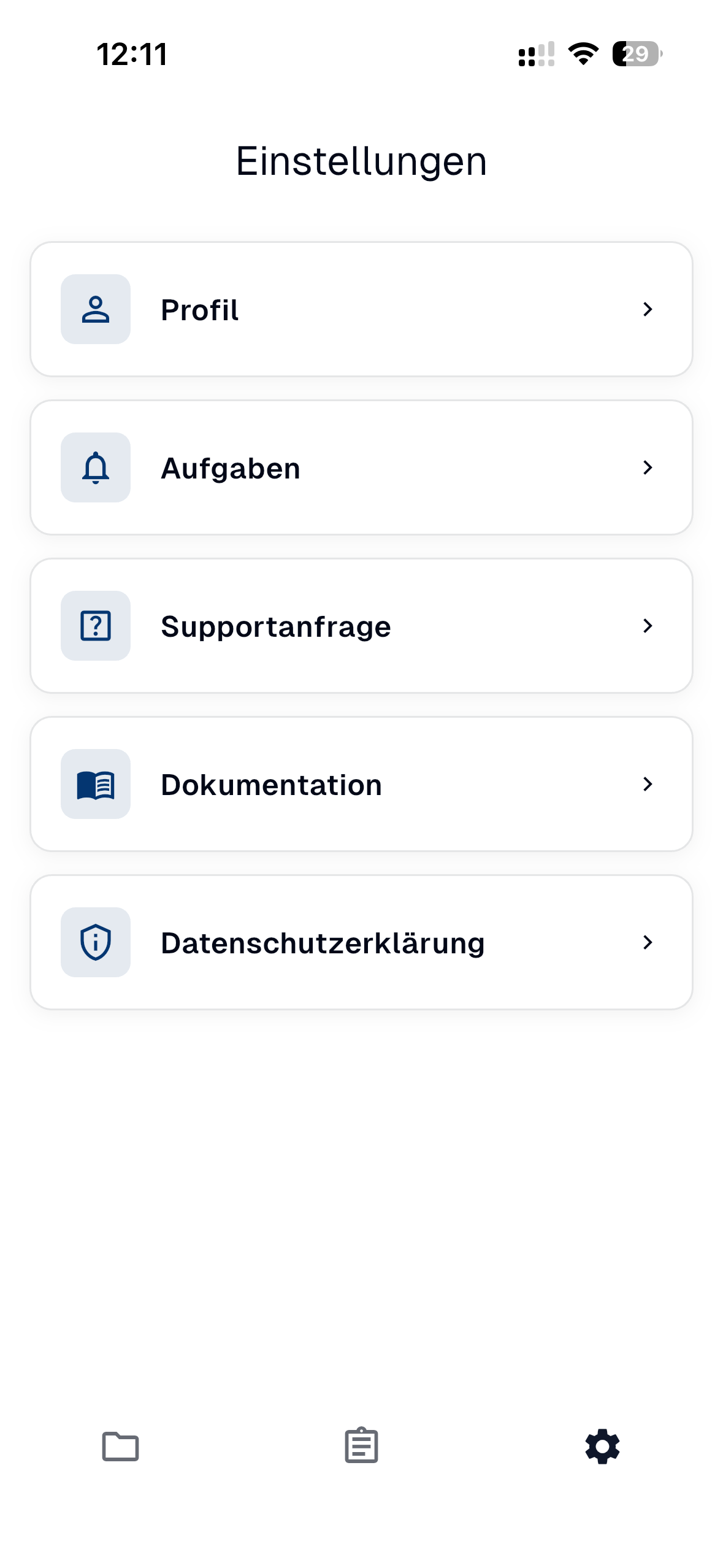Open the Dokumentation chevron arrow
The height and width of the screenshot is (1568, 723).
pyautogui.click(x=648, y=784)
